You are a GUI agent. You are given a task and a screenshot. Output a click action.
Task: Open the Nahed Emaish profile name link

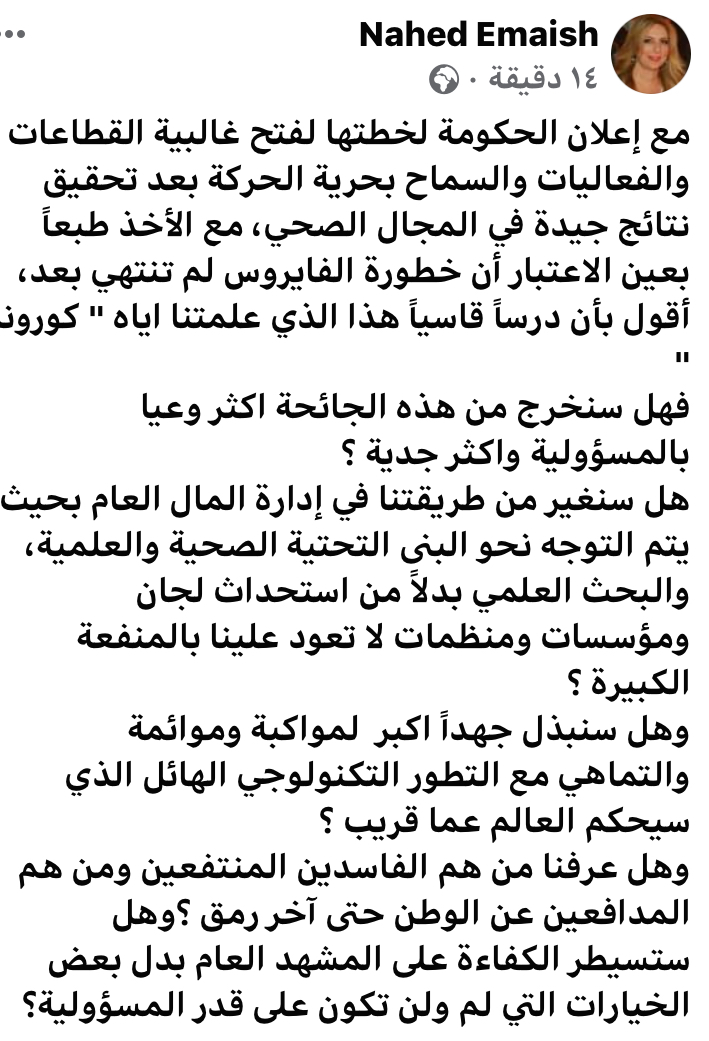(x=478, y=35)
